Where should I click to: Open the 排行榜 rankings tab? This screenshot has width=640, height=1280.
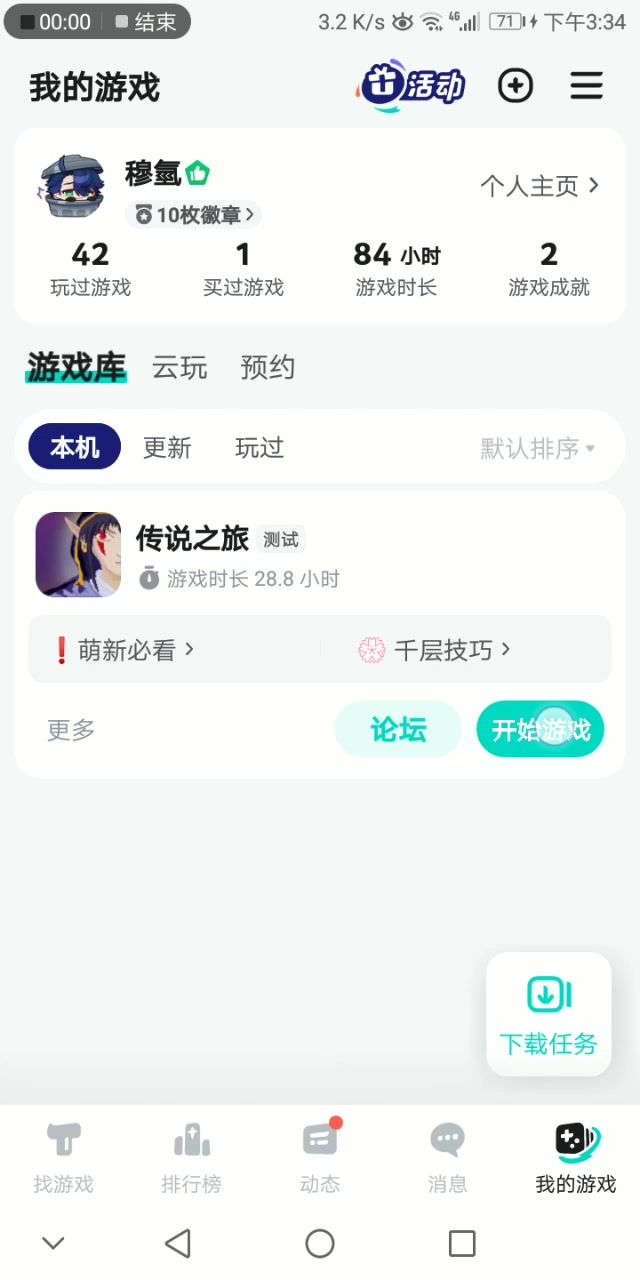pyautogui.click(x=191, y=1157)
